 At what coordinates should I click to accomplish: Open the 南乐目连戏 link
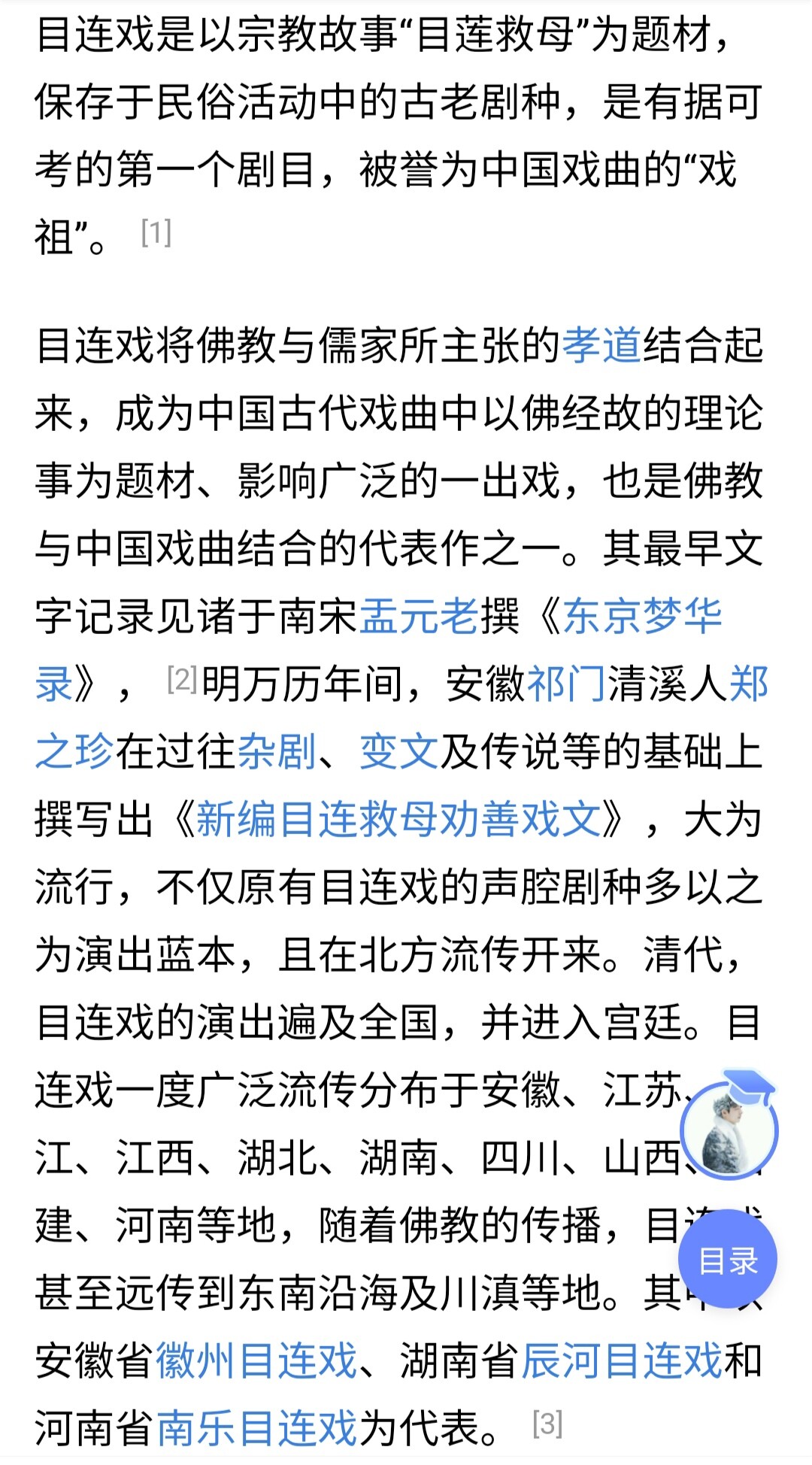pyautogui.click(x=256, y=1429)
